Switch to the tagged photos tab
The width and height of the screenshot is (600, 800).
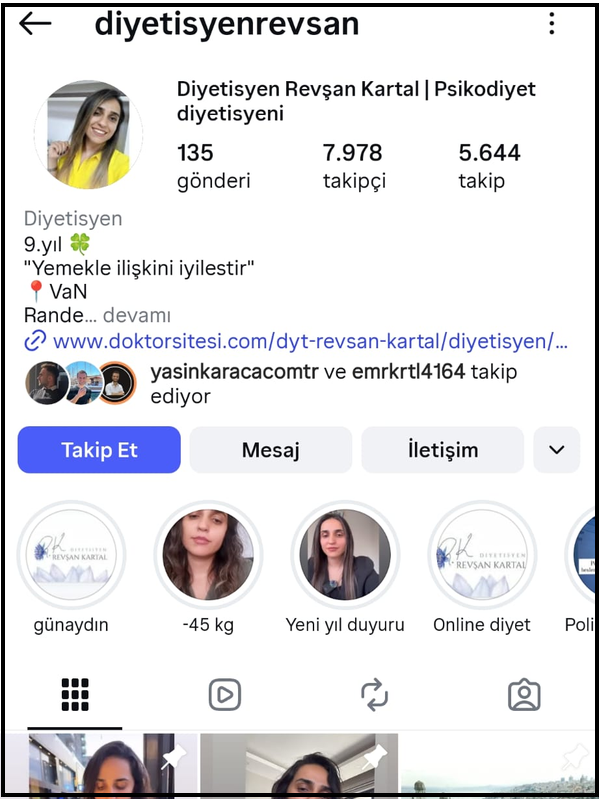[x=524, y=694]
